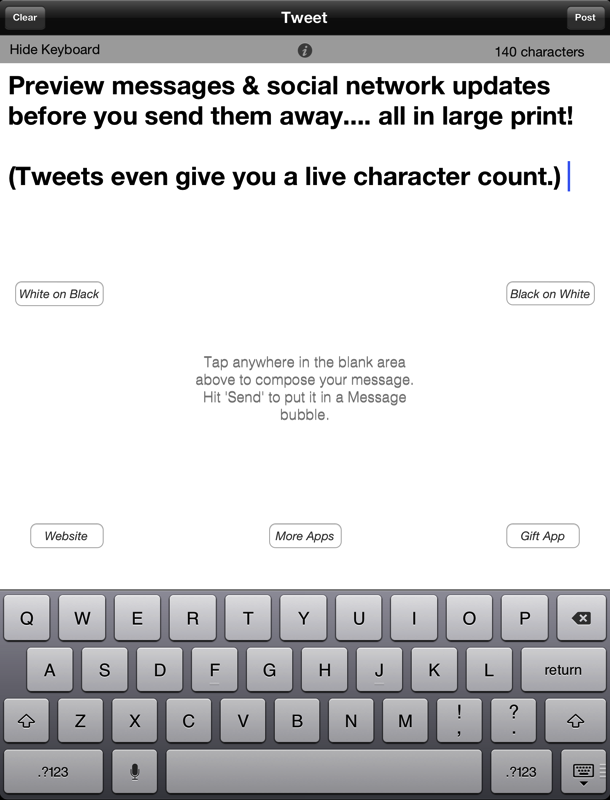Tap the return key
The height and width of the screenshot is (800, 610).
click(x=562, y=670)
